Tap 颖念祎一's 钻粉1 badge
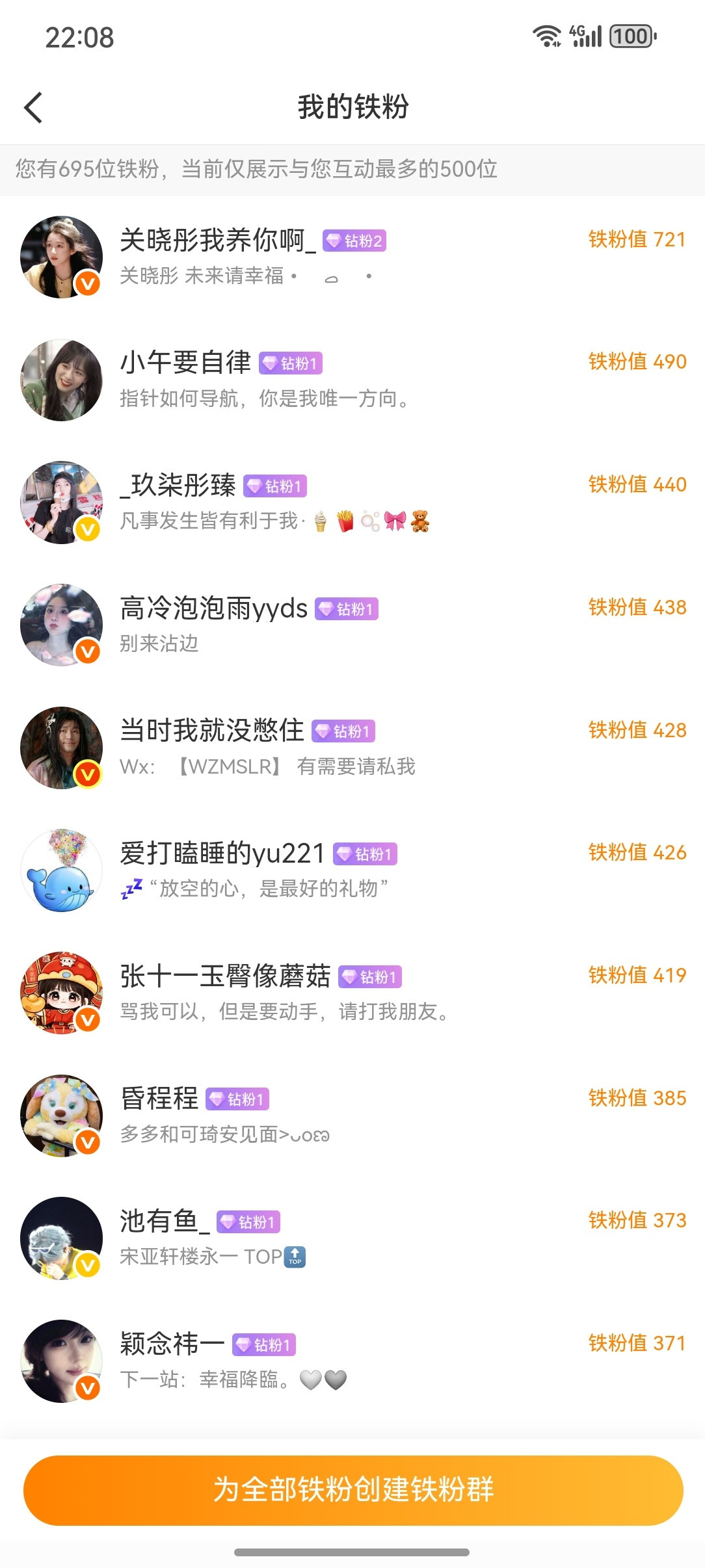The width and height of the screenshot is (705, 1568). tap(265, 1346)
